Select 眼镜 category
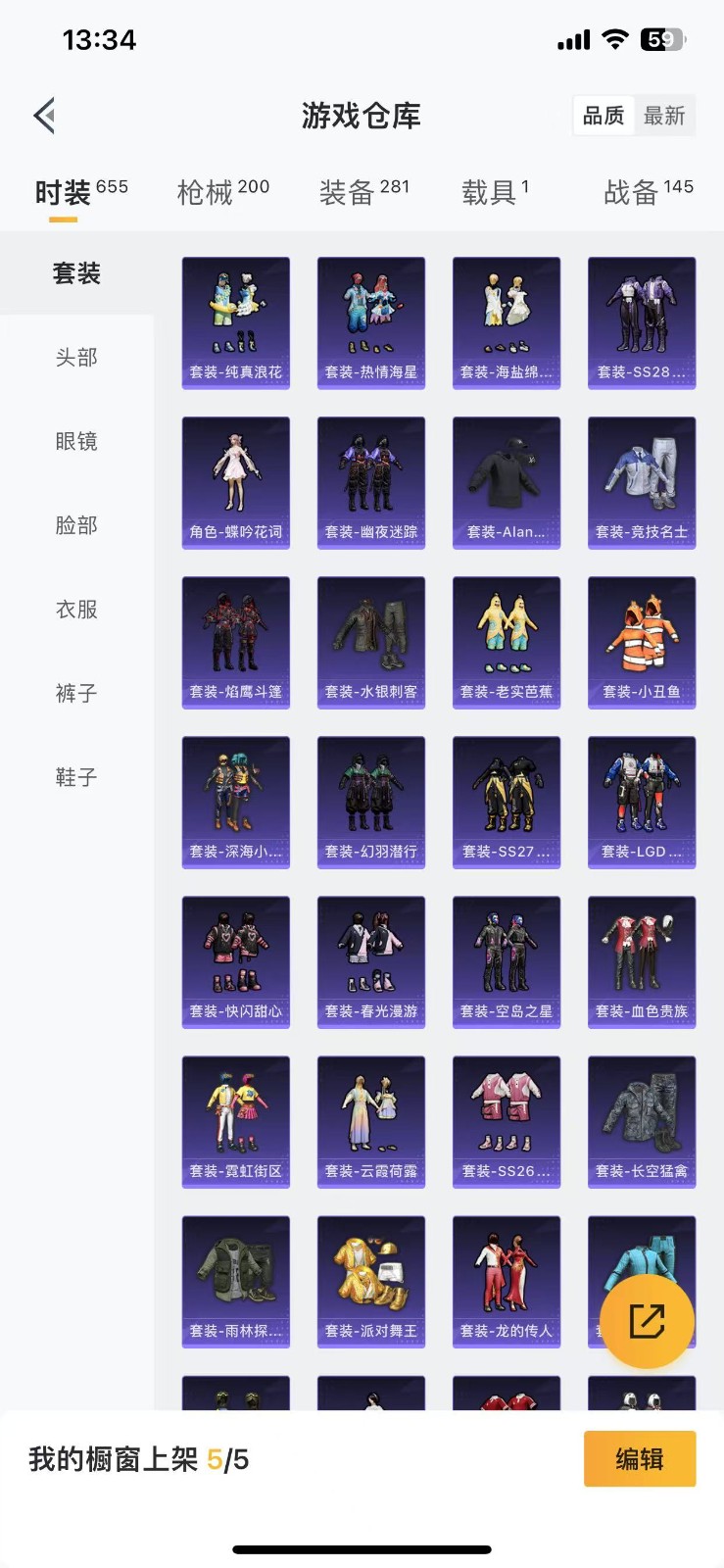The height and width of the screenshot is (1568, 724). (76, 441)
